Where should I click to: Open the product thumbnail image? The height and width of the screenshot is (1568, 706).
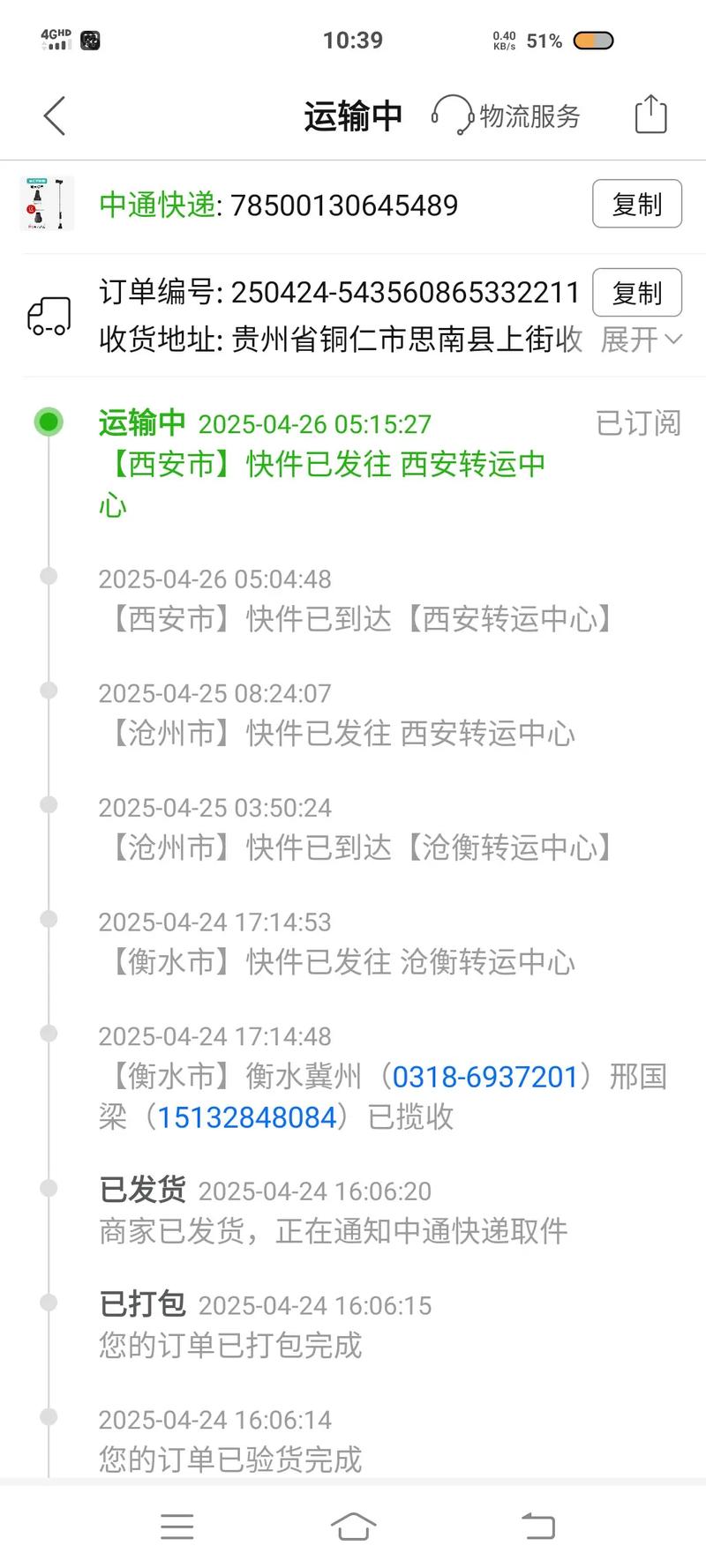[49, 205]
